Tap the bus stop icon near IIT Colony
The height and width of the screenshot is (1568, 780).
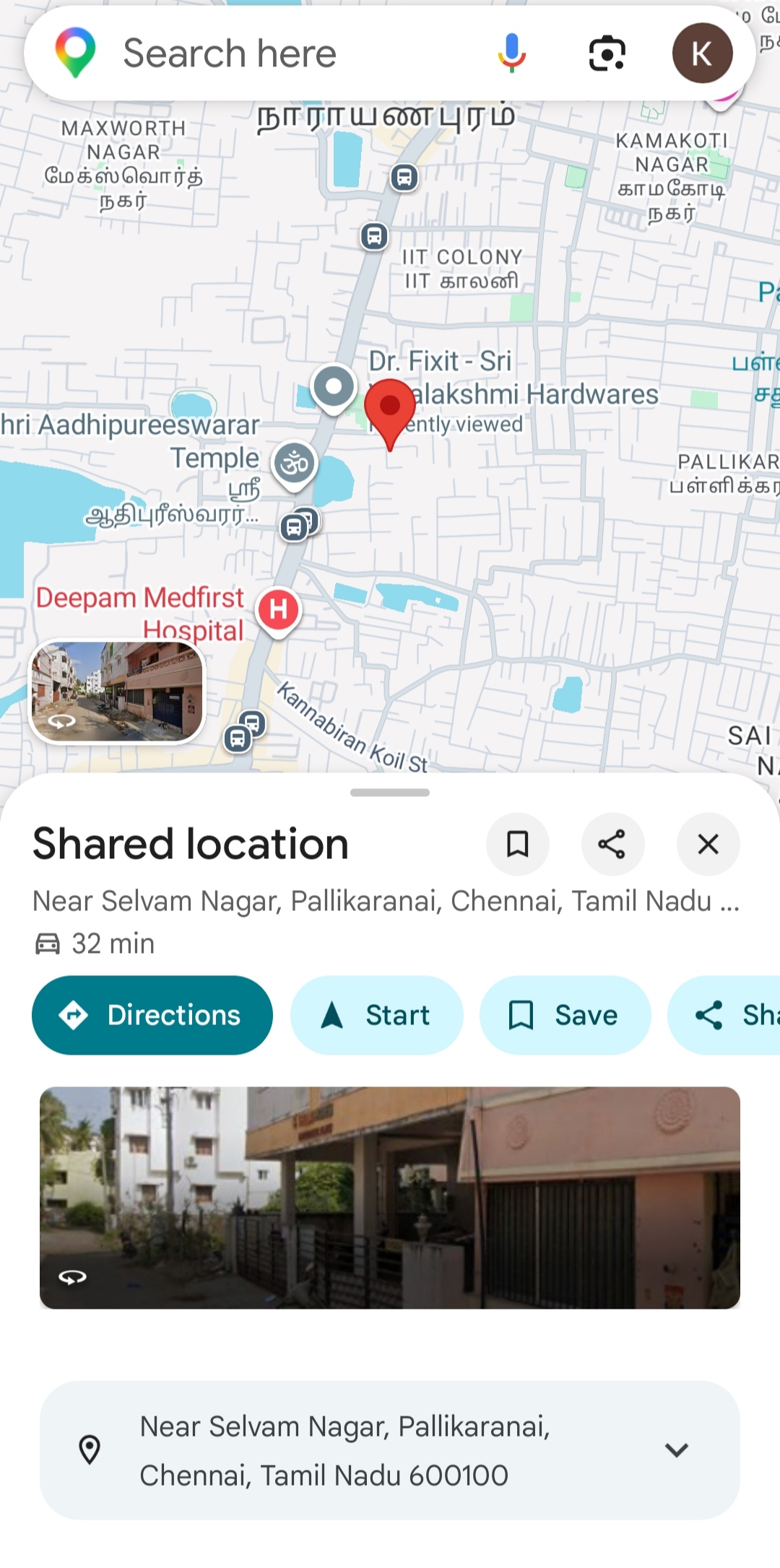[374, 236]
